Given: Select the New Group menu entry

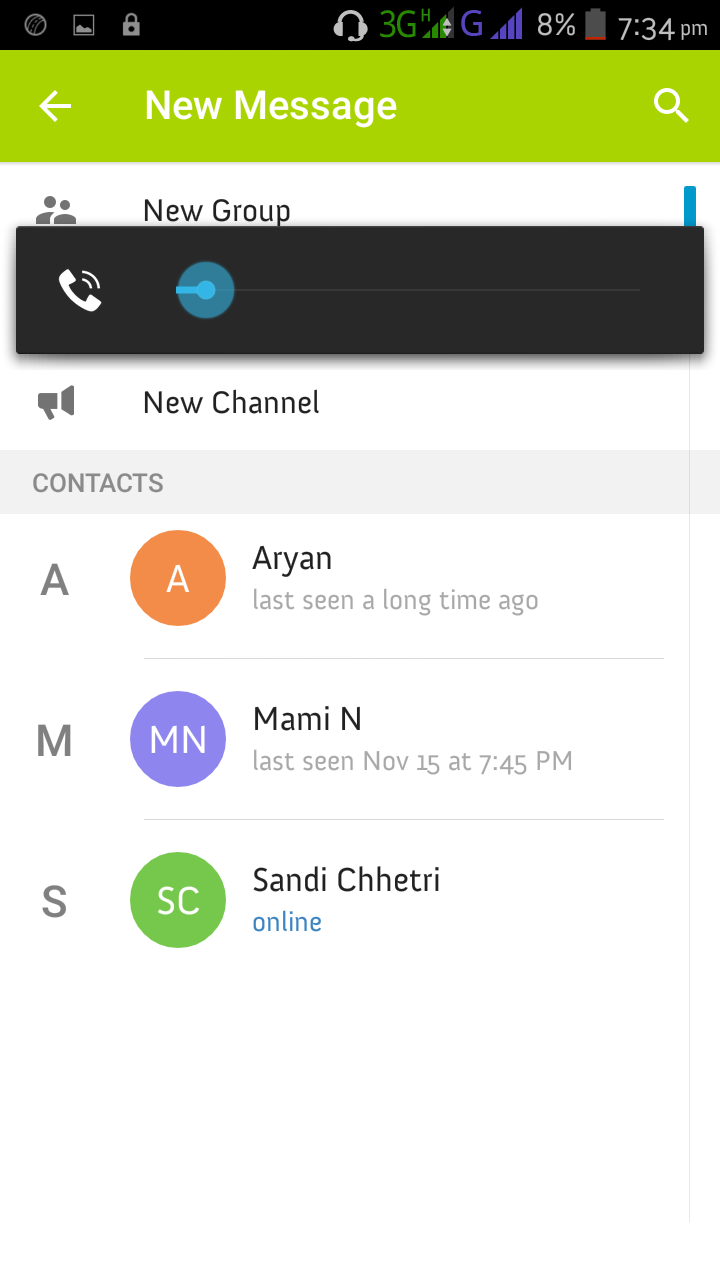Looking at the screenshot, I should click(x=216, y=210).
